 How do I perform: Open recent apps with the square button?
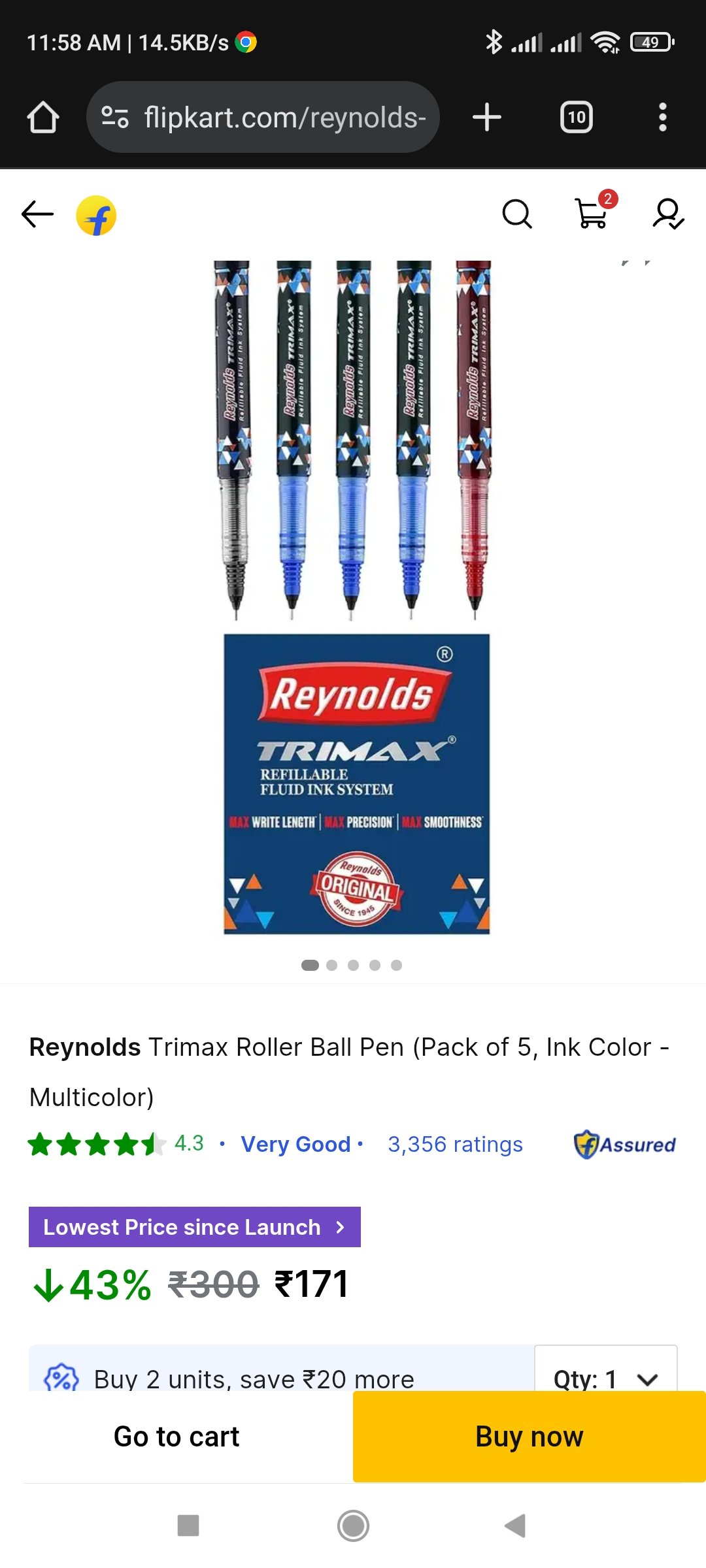pyautogui.click(x=188, y=1526)
